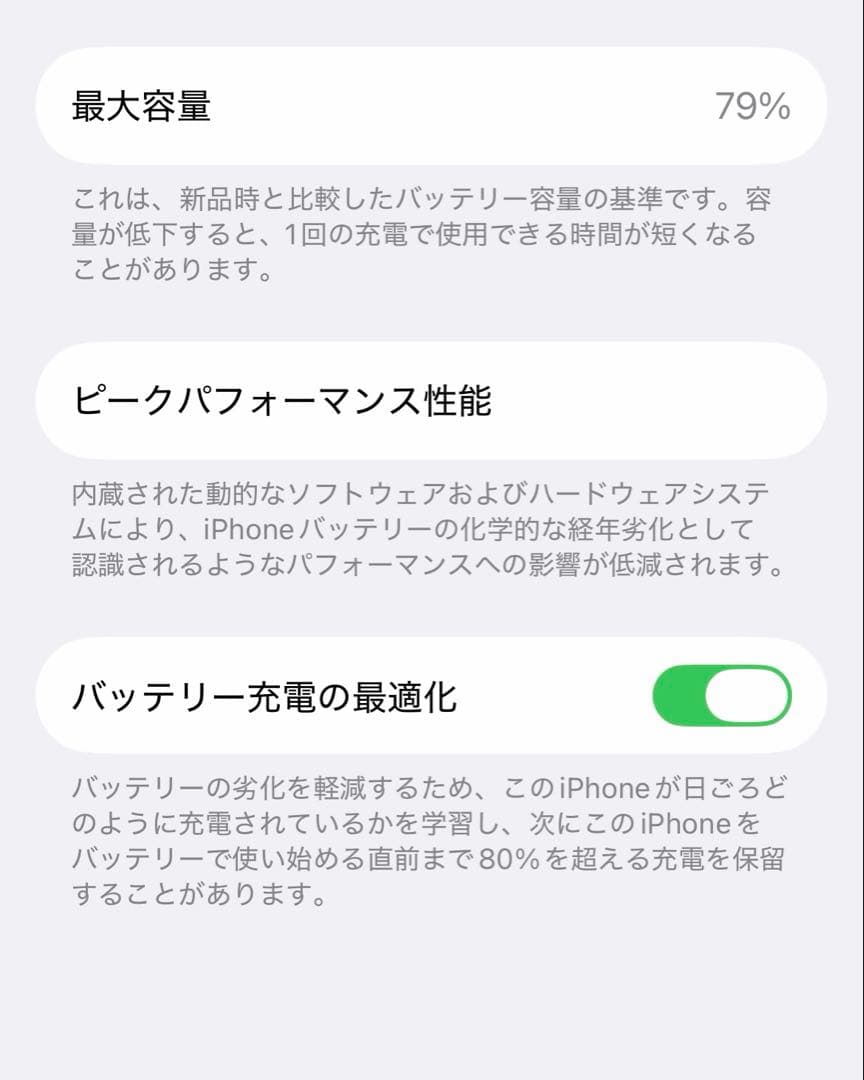
Task: Tap the gray background area between cards
Action: (430, 320)
